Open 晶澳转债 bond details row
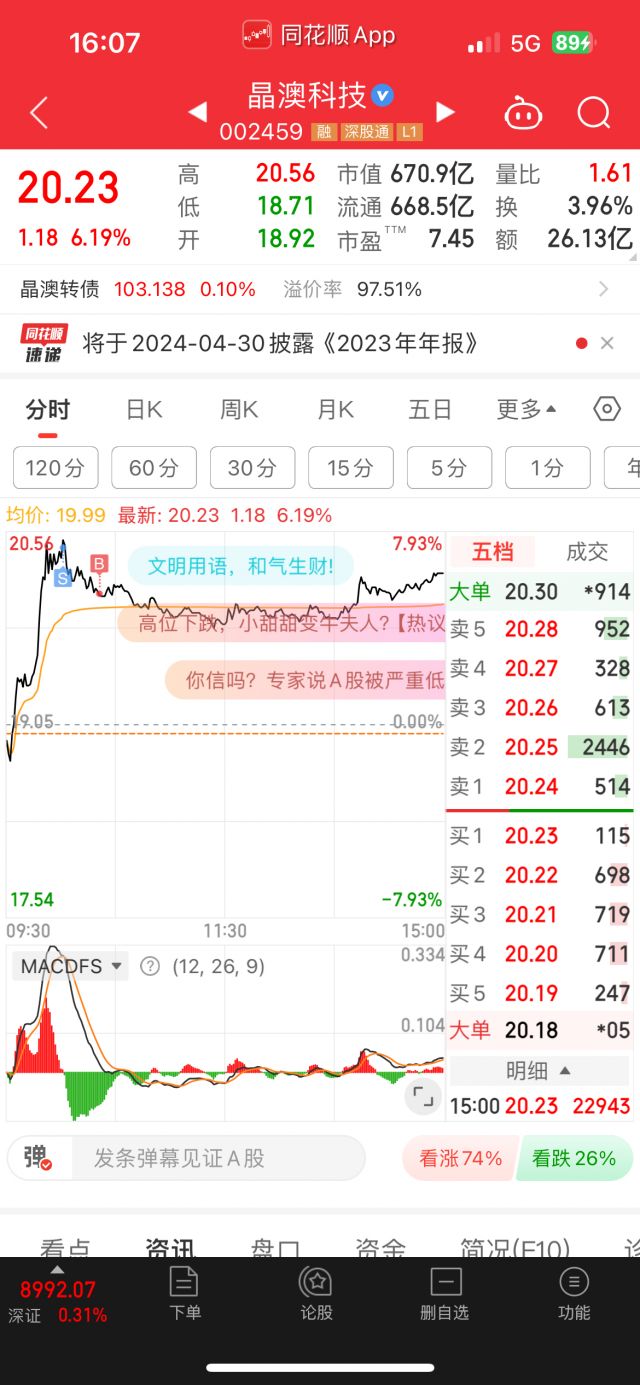This screenshot has height=1385, width=640. 320,289
